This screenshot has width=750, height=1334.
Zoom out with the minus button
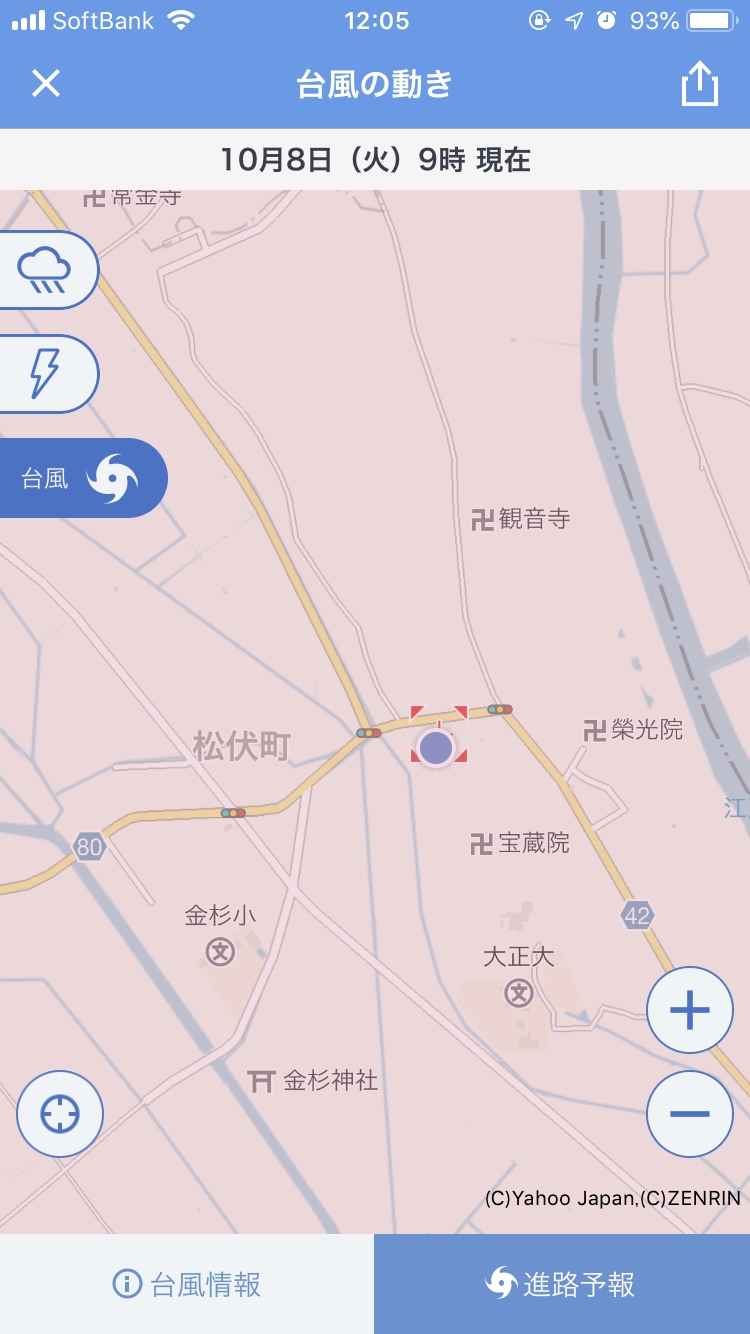[690, 1114]
